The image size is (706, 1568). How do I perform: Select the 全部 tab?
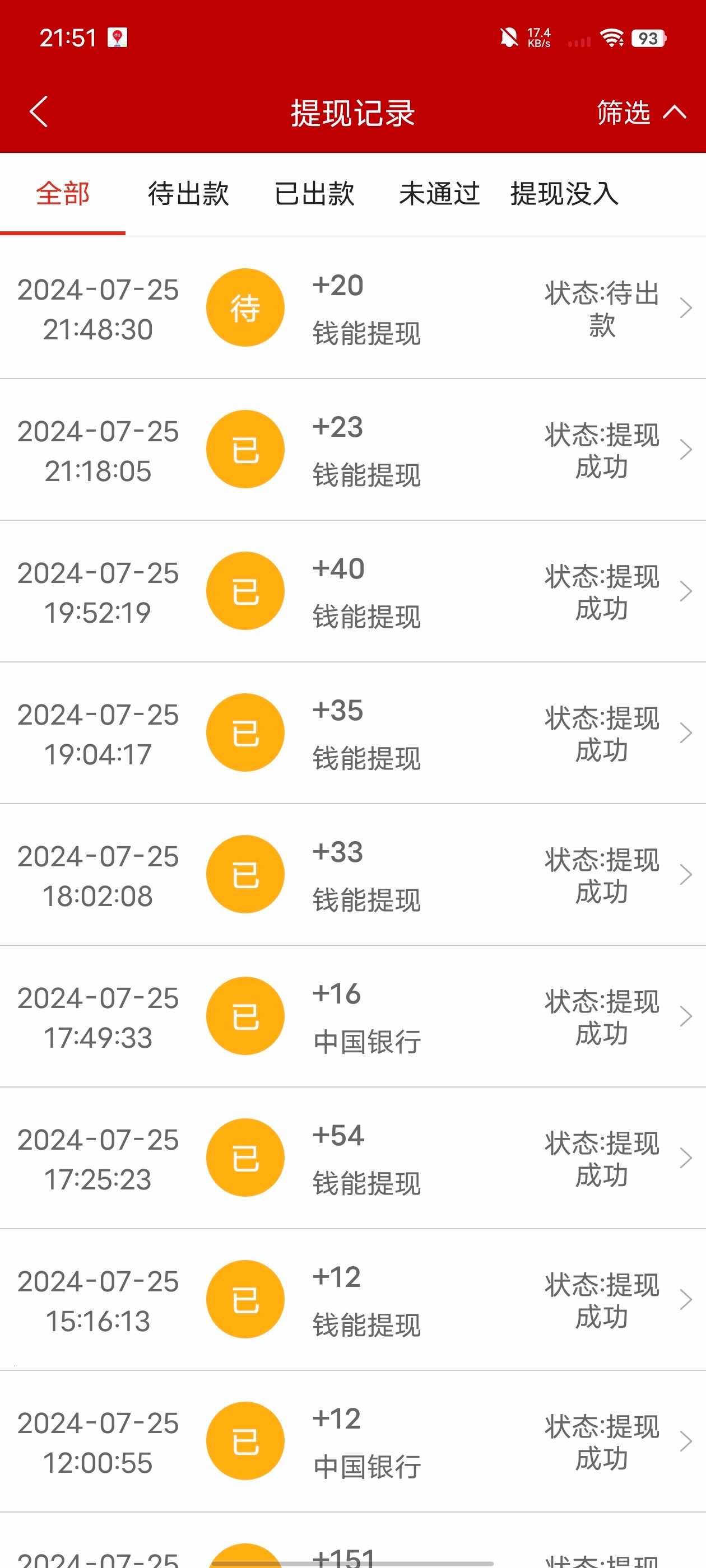[x=63, y=194]
